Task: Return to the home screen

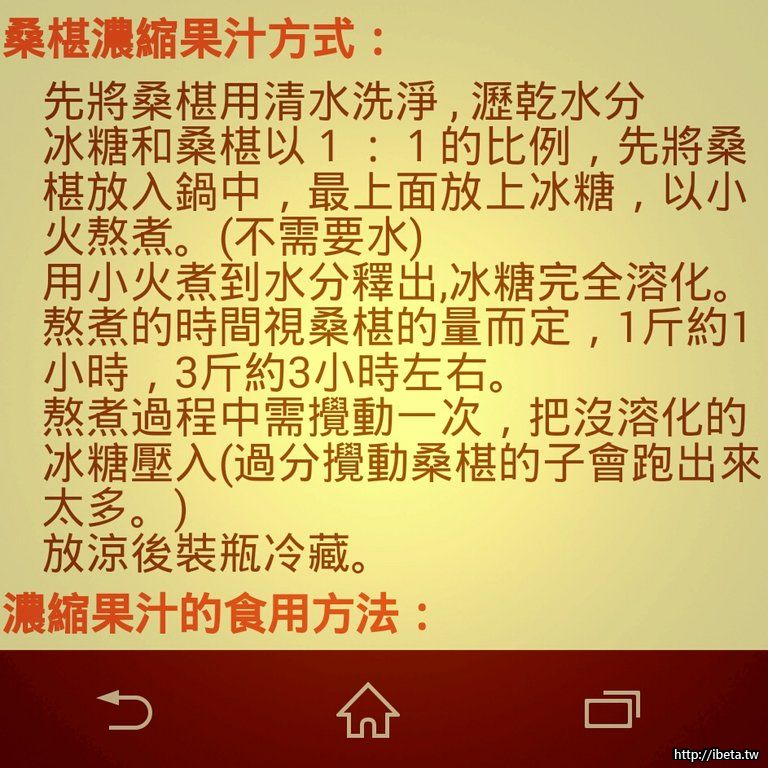Action: point(368,709)
